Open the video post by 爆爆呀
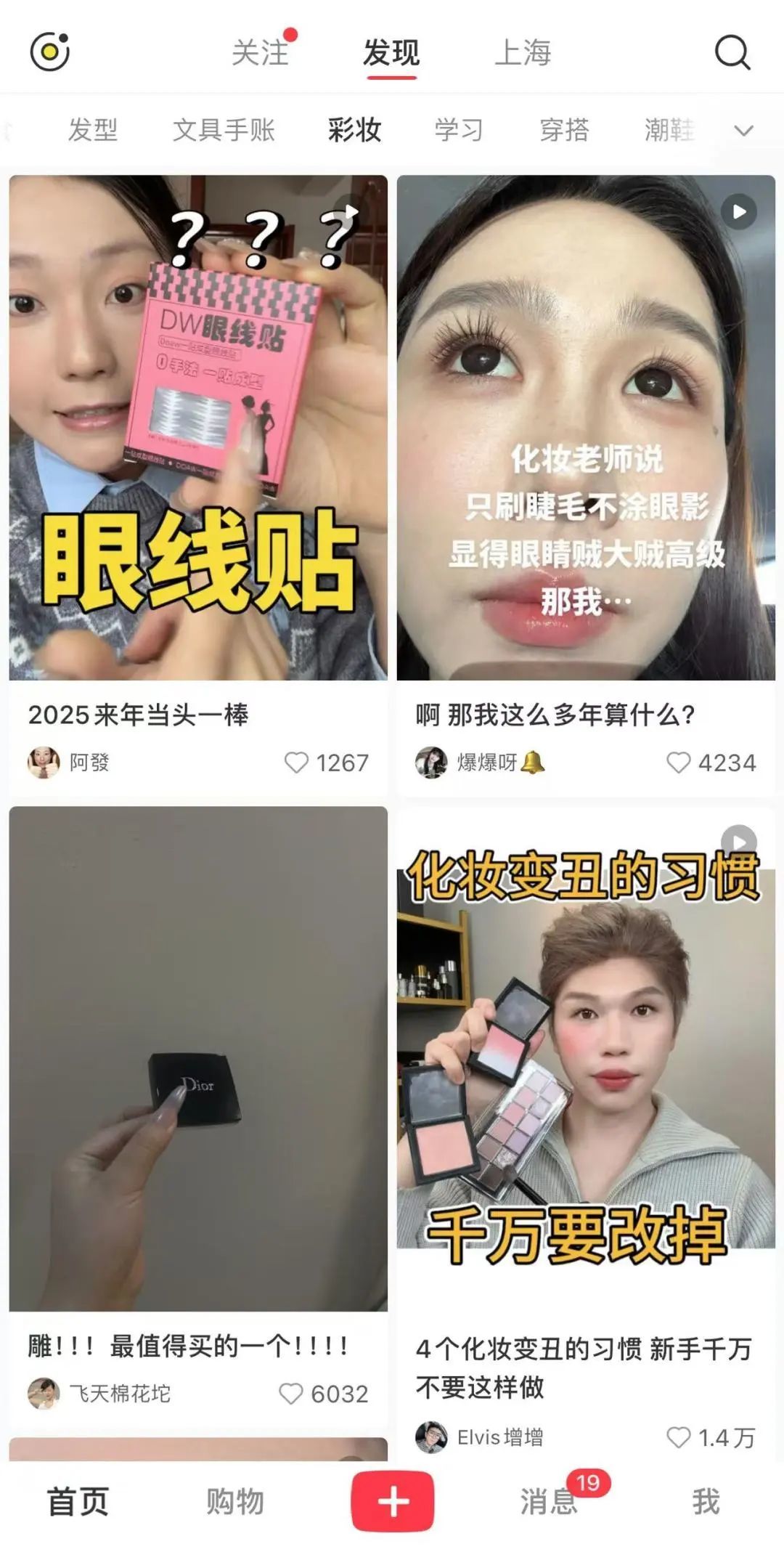This screenshot has height=1552, width=784. coord(586,428)
